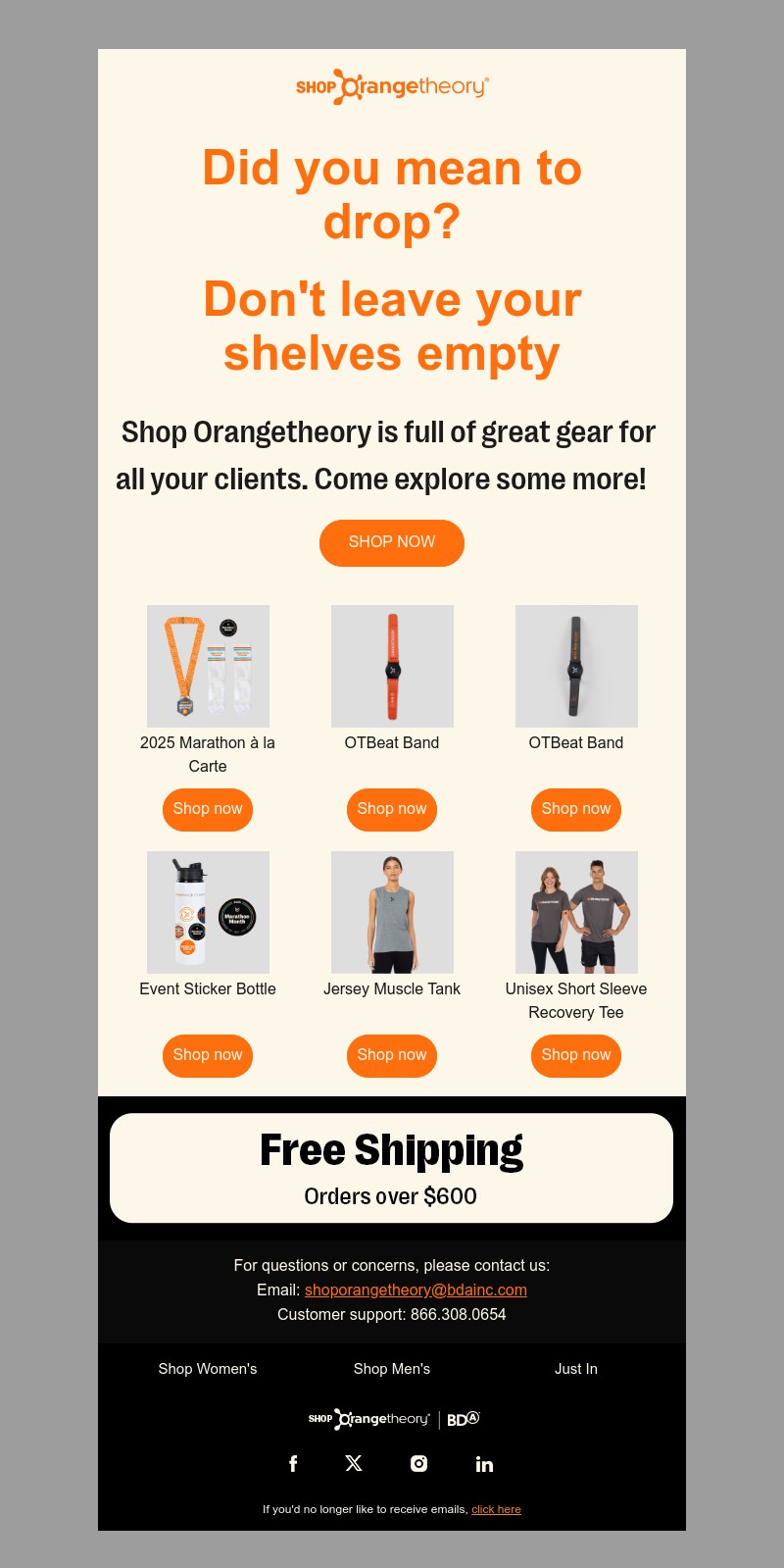Open the Shop Women's link
The width and height of the screenshot is (784, 1568).
[x=208, y=1368]
